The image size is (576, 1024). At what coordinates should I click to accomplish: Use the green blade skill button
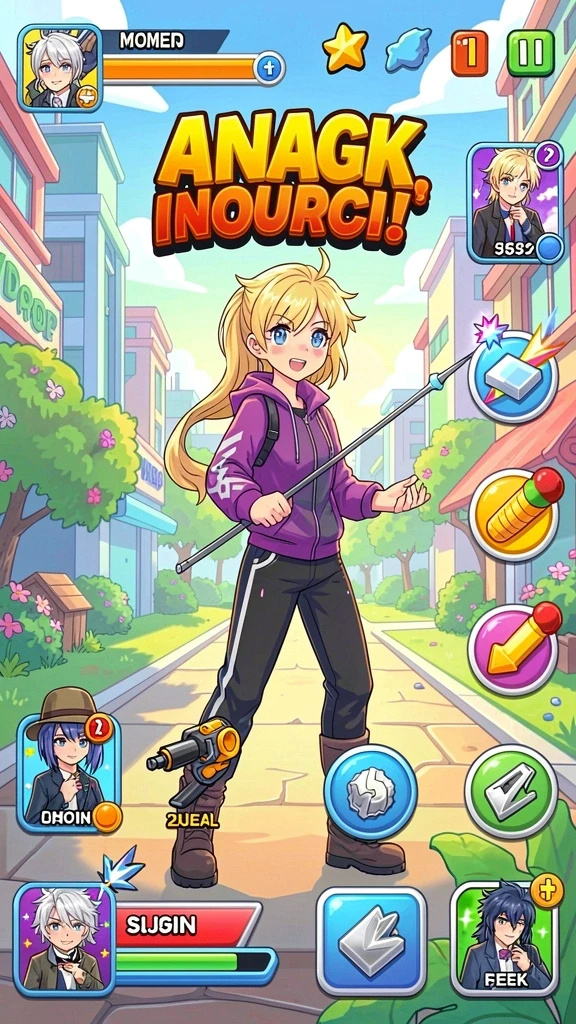(511, 791)
